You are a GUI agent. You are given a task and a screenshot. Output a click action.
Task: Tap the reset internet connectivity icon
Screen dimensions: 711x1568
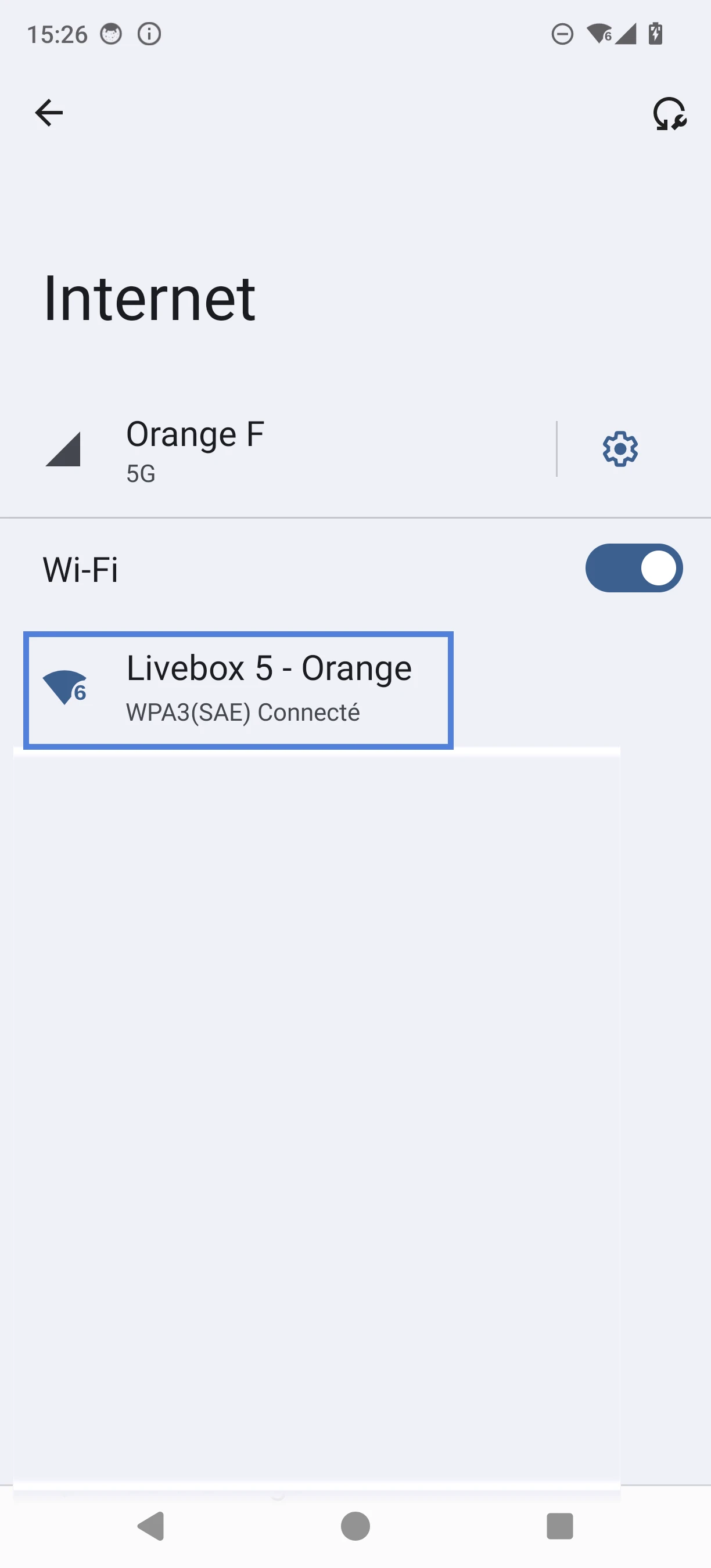click(x=669, y=114)
